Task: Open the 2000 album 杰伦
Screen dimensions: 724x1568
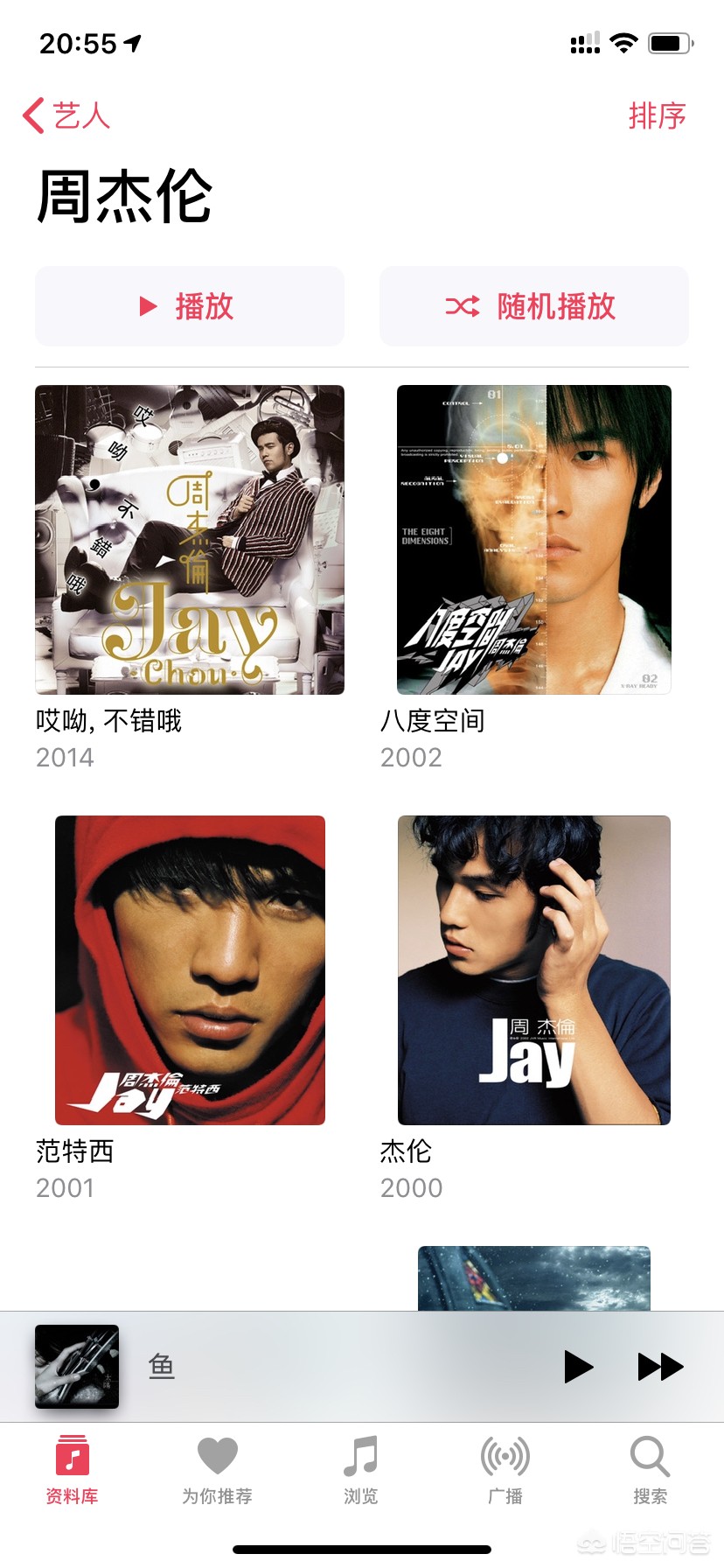Action: (533, 970)
